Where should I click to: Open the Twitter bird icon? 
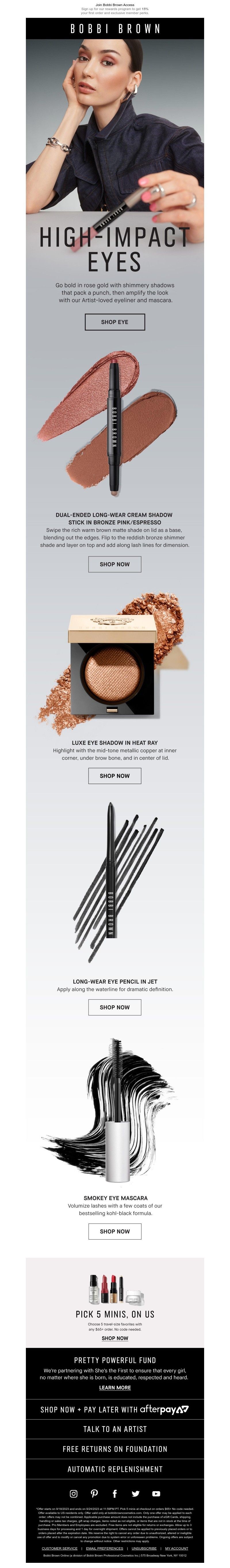[135, 1493]
